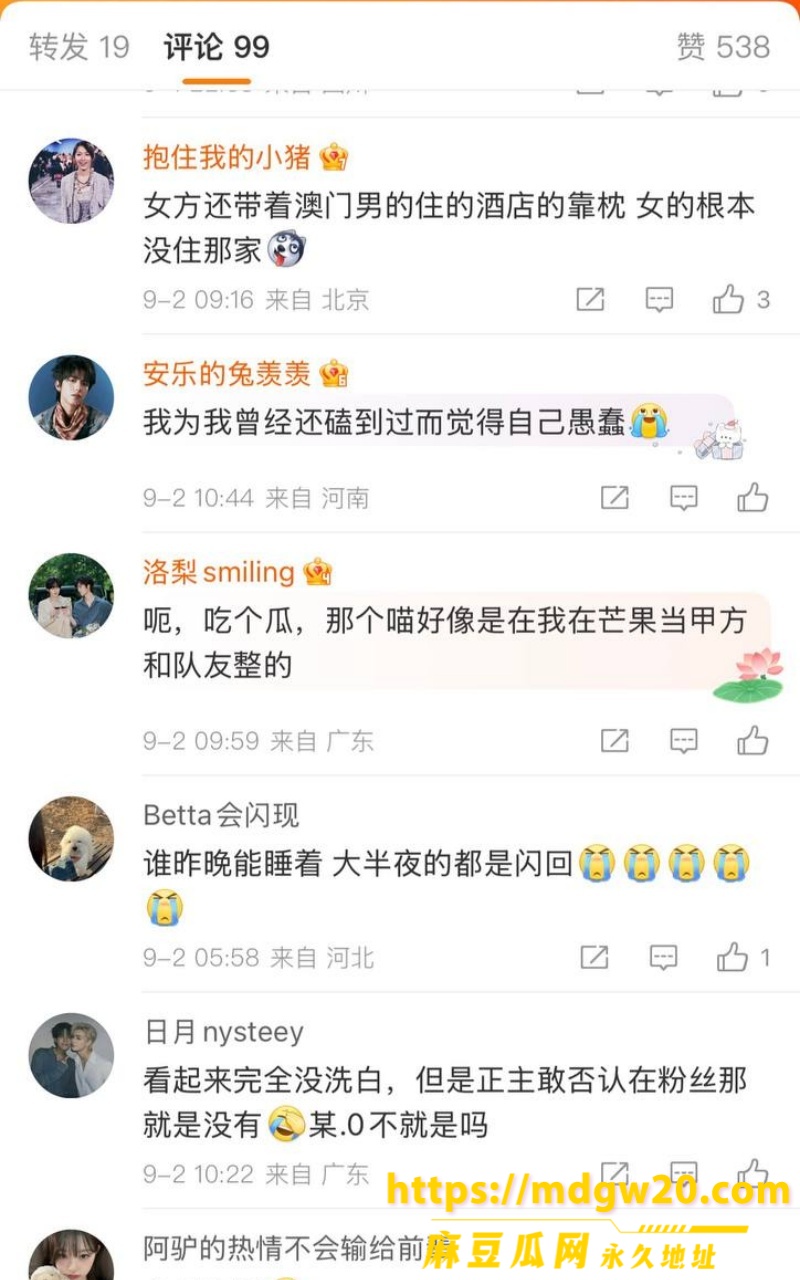Image resolution: width=800 pixels, height=1280 pixels.
Task: Reply to 洛梨smiling's comment
Action: (x=684, y=740)
